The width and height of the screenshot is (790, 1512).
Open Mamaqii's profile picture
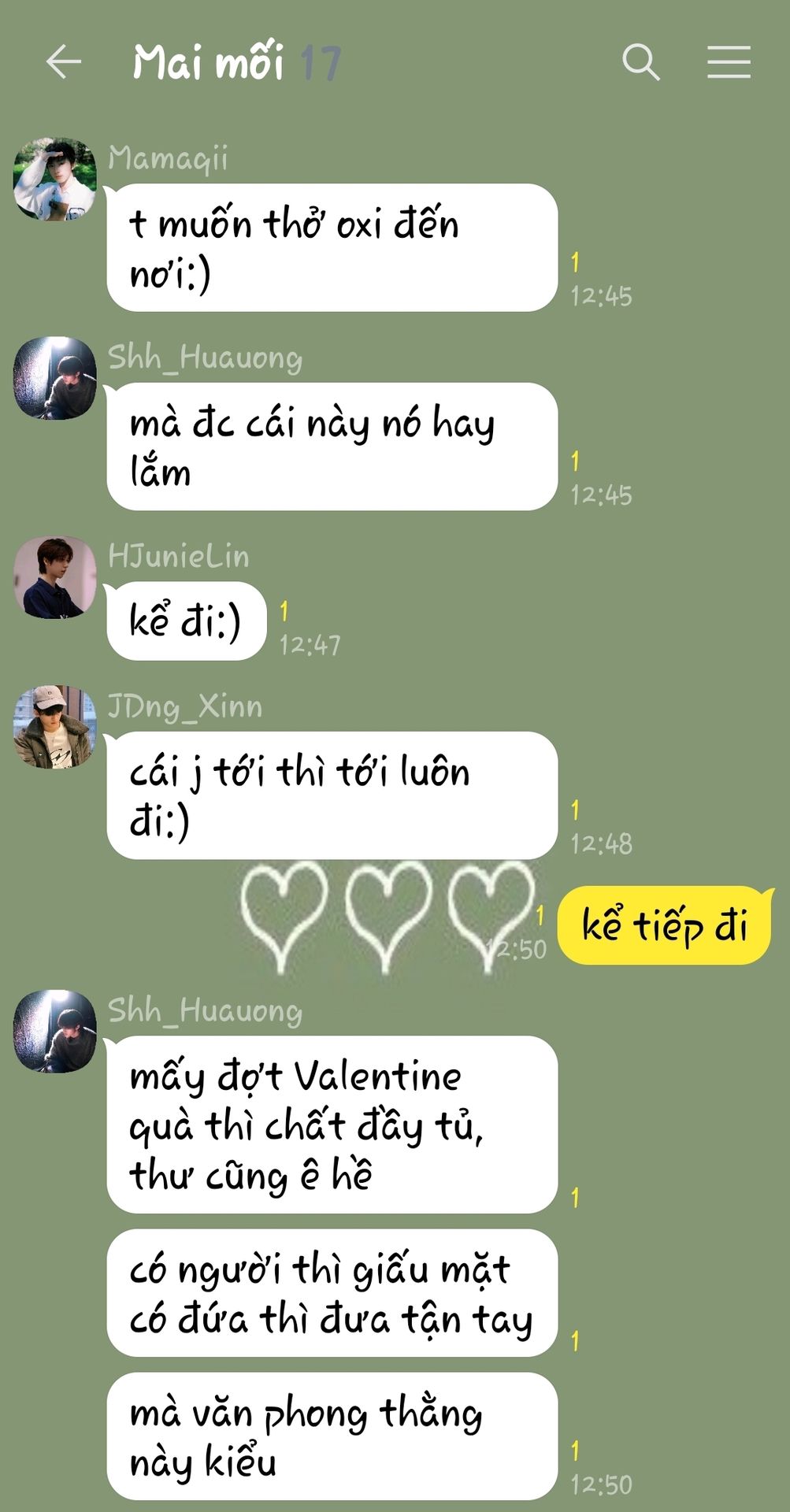[x=55, y=180]
